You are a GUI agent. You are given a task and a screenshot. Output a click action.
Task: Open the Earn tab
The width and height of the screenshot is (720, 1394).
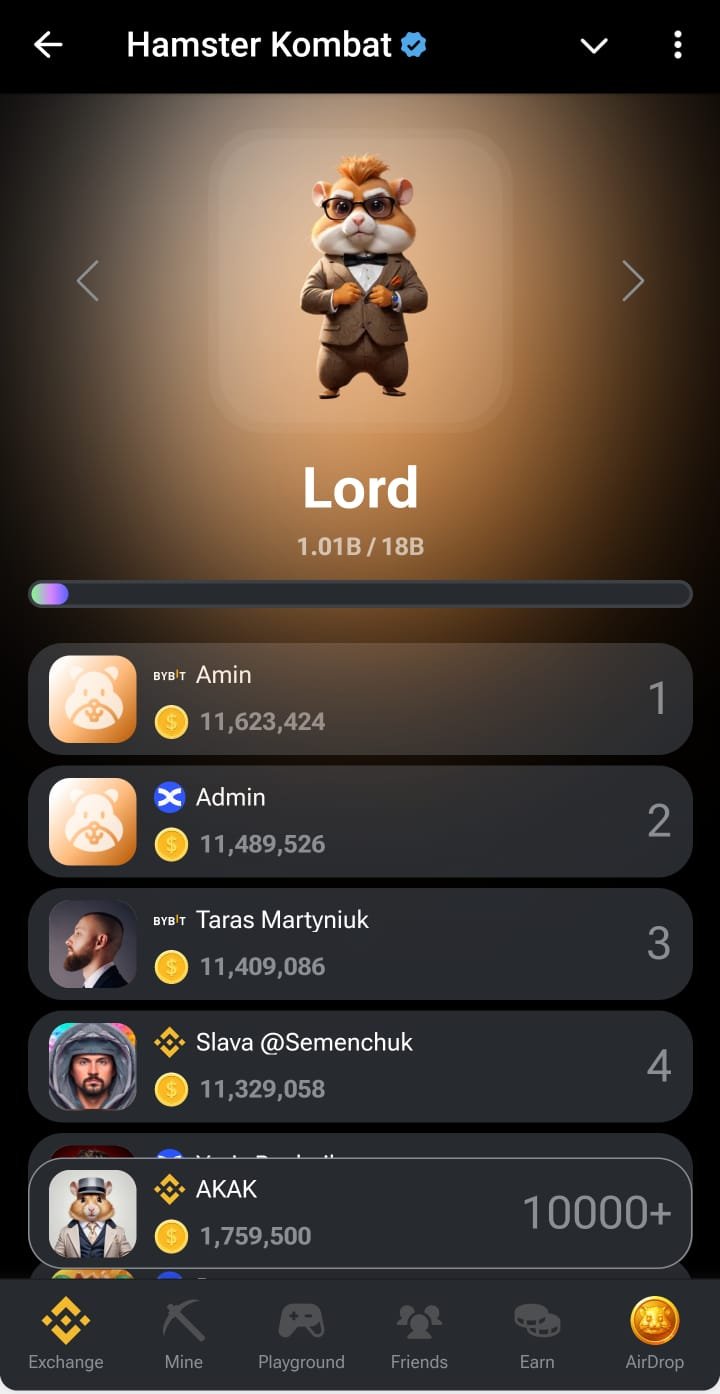(x=537, y=1335)
